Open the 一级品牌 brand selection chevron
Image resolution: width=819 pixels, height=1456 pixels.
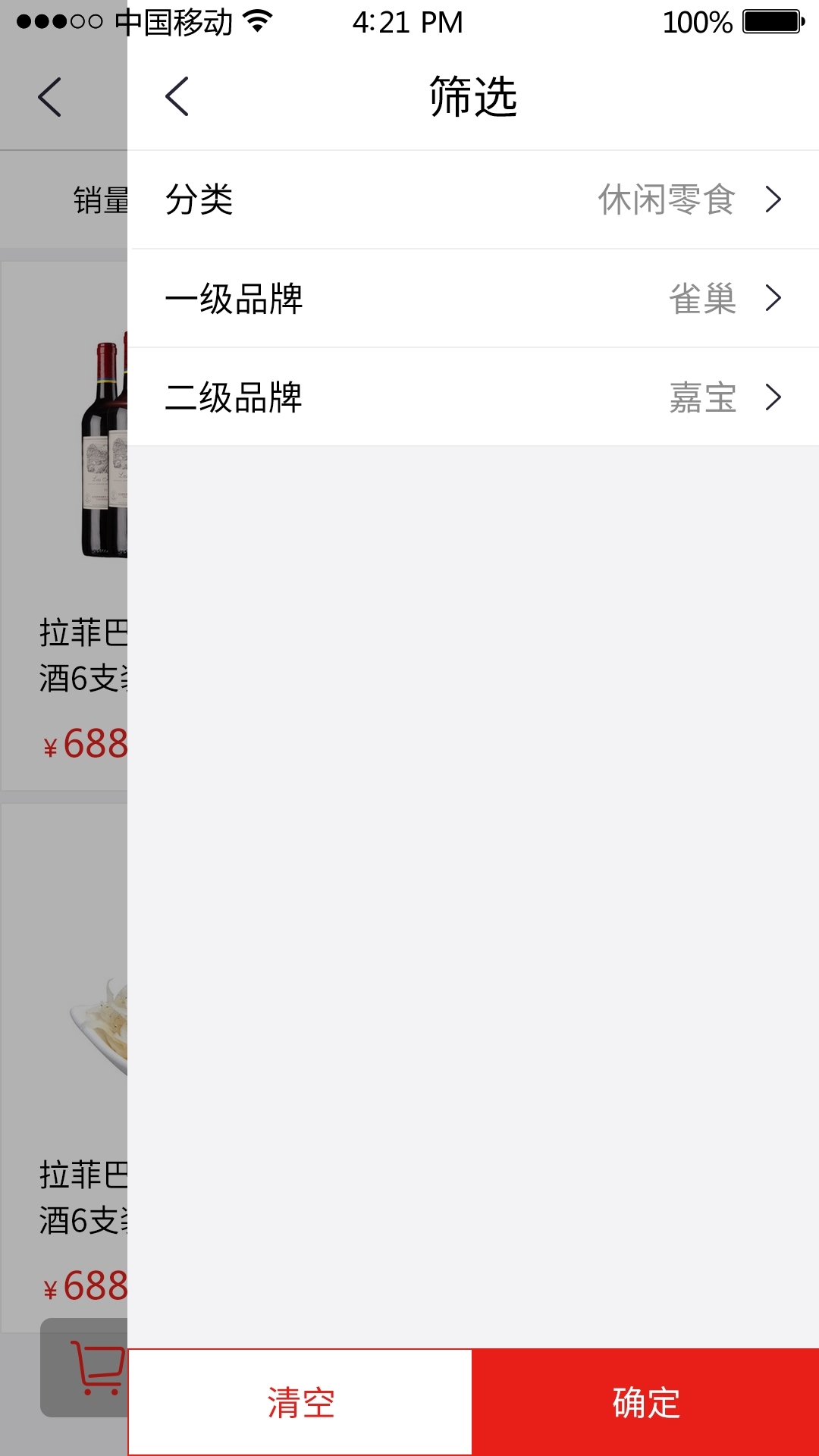pyautogui.click(x=774, y=298)
